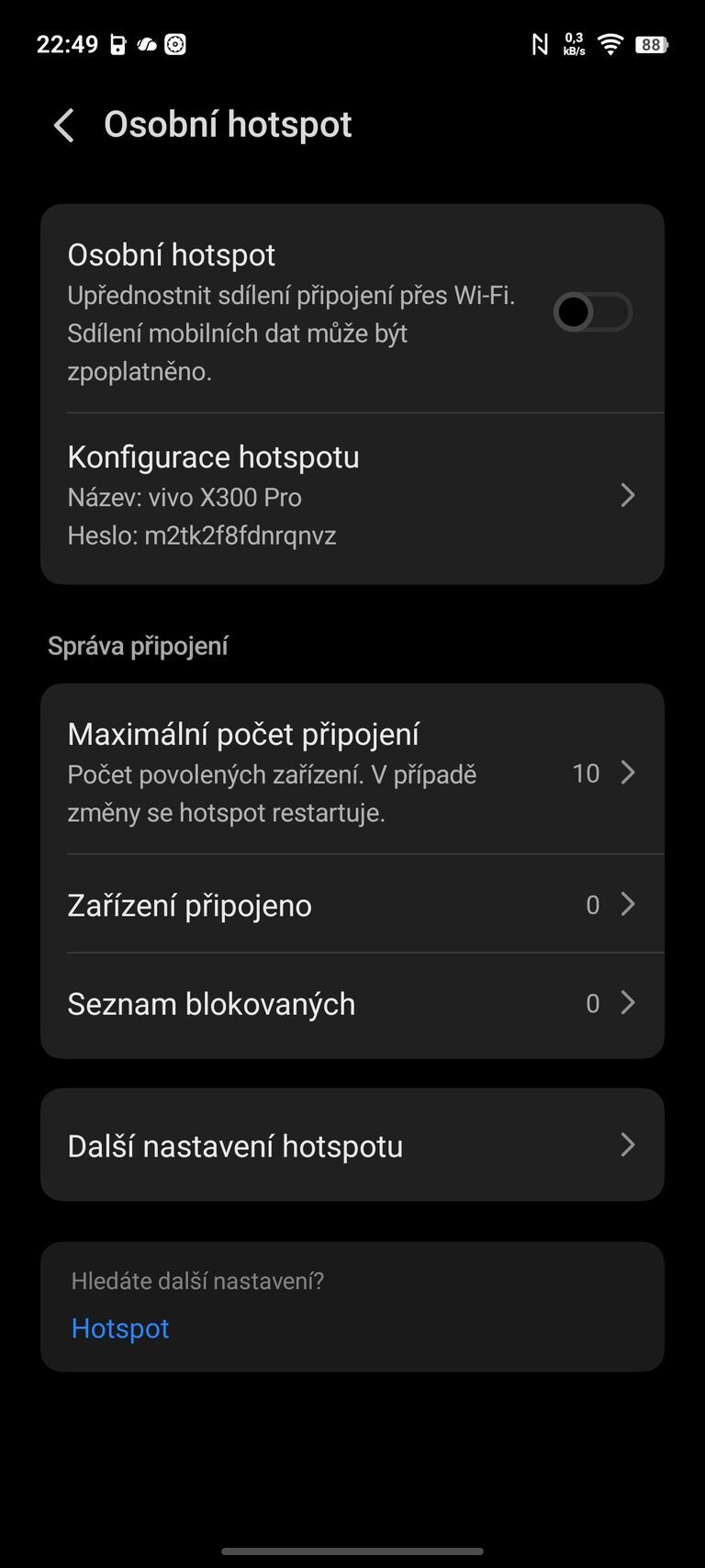Tap the clock showing 22:49
705x1568 pixels.
pyautogui.click(x=66, y=43)
